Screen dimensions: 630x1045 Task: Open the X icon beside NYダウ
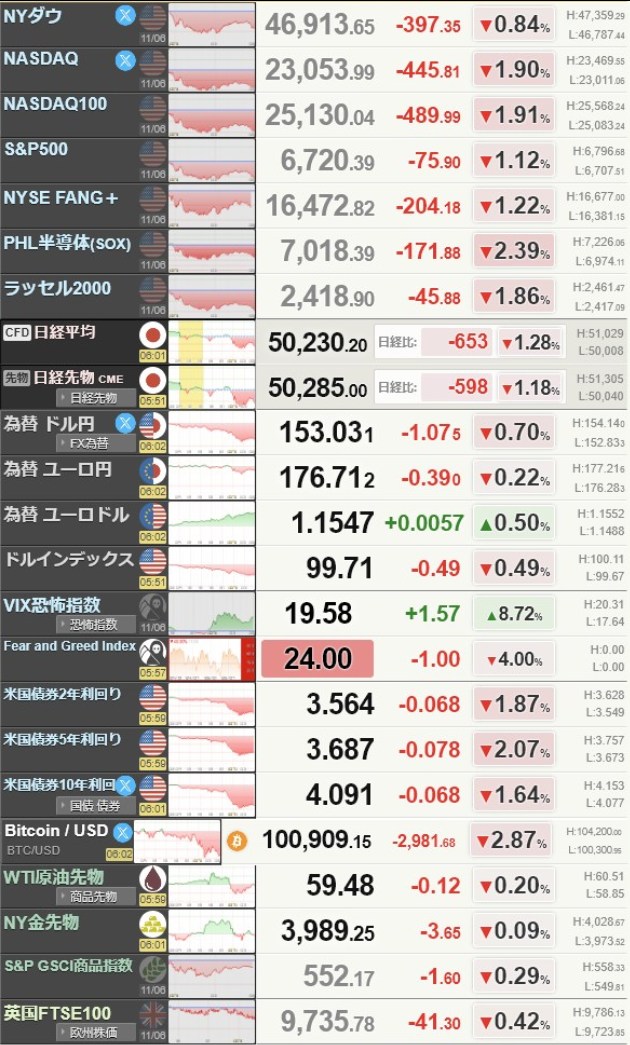tap(125, 15)
